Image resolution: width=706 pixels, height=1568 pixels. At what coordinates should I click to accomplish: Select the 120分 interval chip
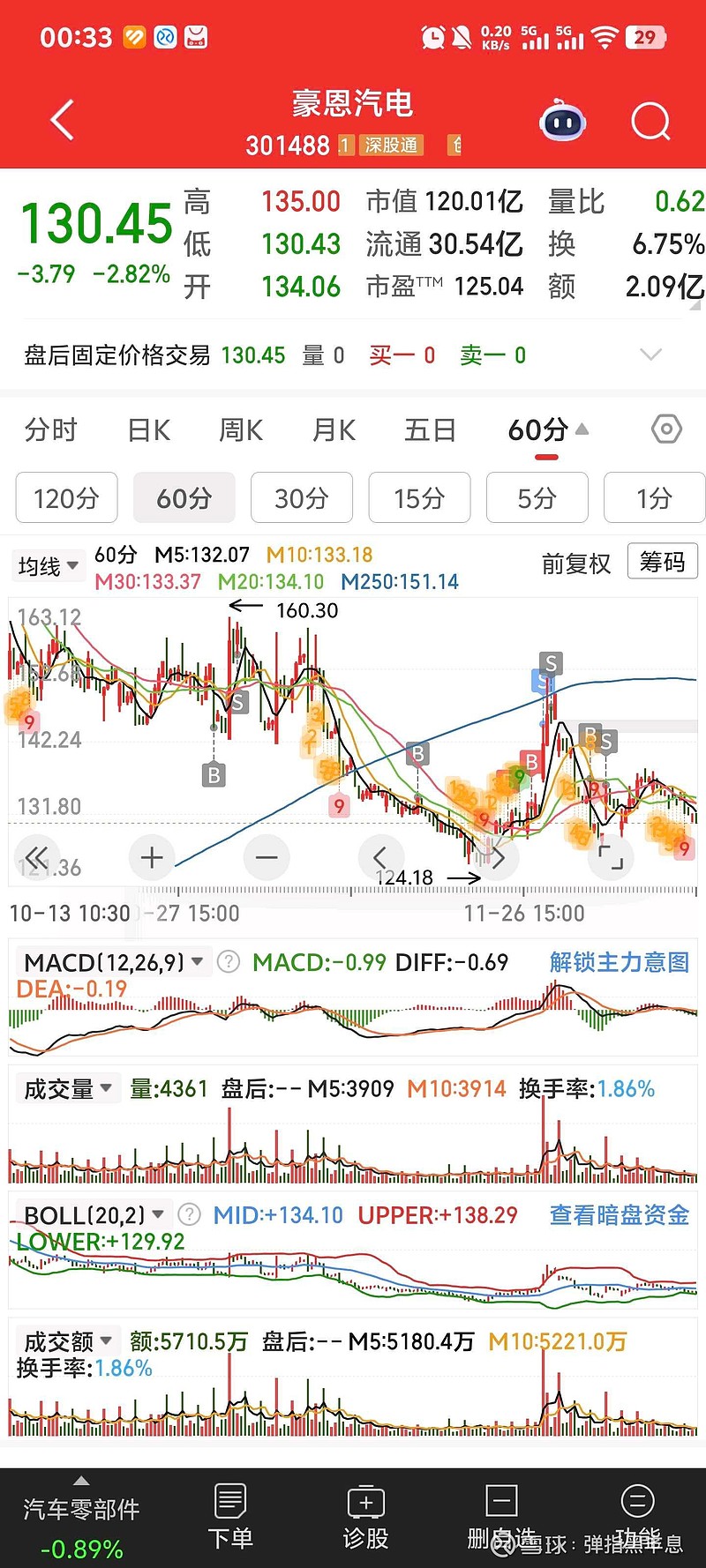coord(66,498)
